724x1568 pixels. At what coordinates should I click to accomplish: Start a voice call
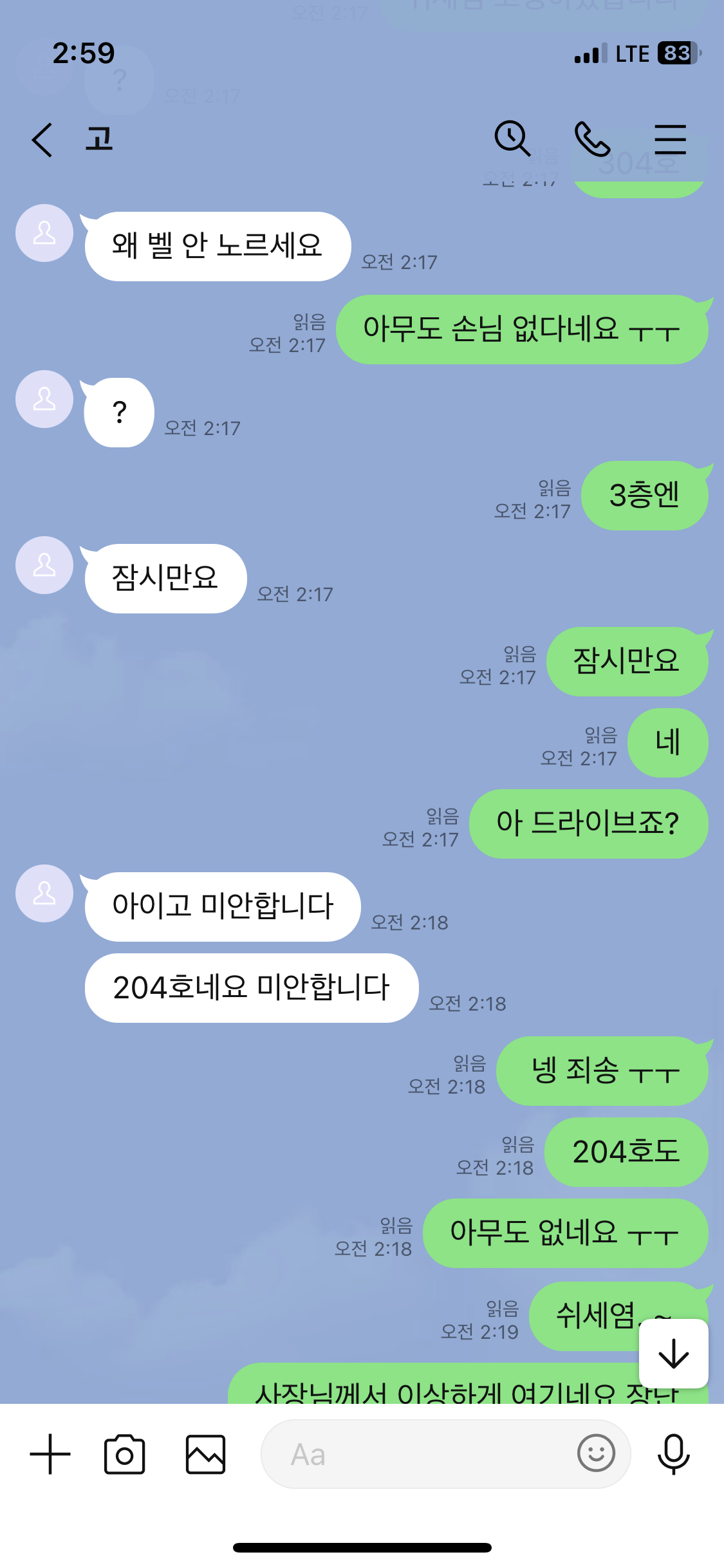coord(592,139)
